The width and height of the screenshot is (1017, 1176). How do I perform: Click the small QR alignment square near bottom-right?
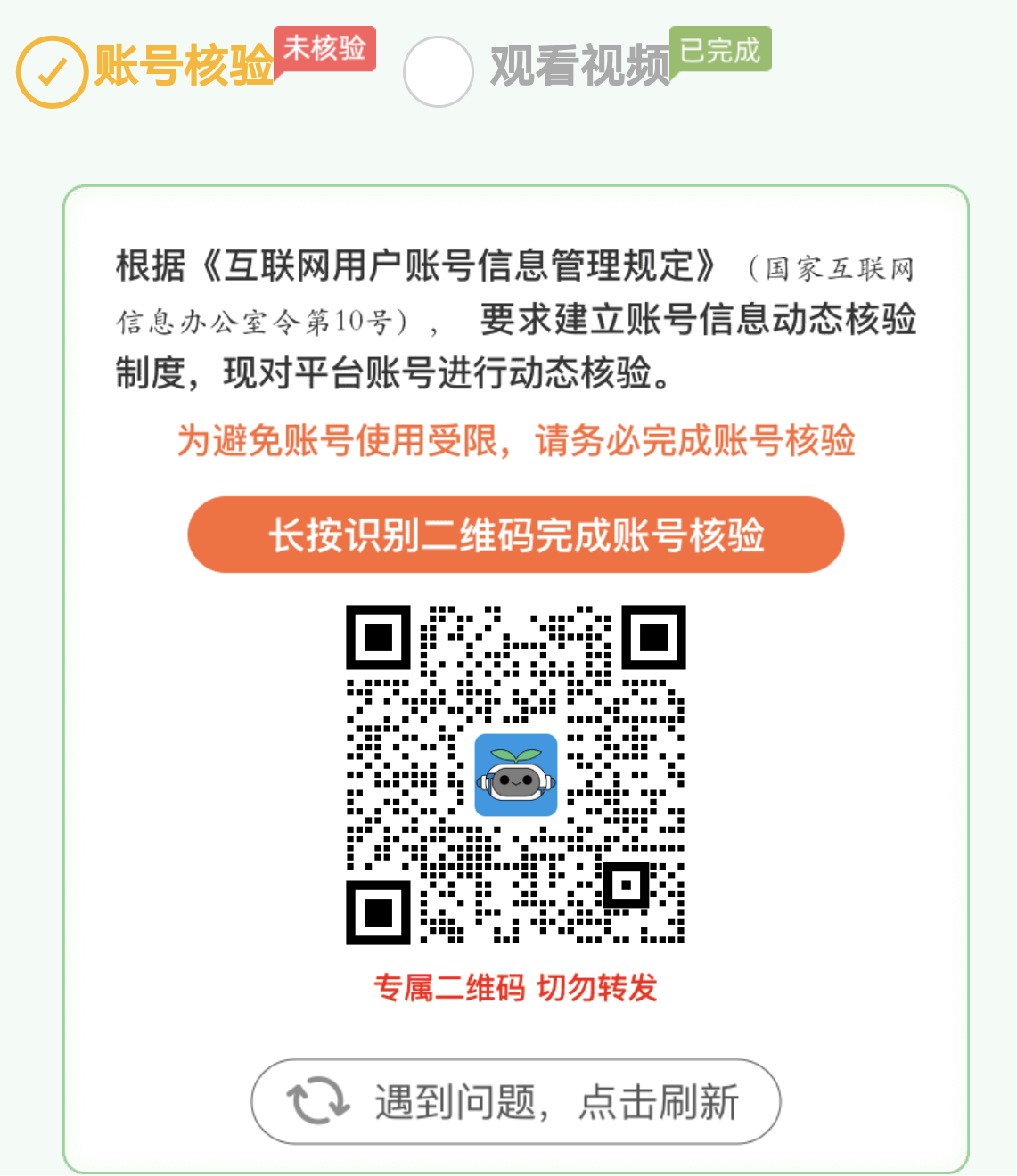(x=628, y=886)
